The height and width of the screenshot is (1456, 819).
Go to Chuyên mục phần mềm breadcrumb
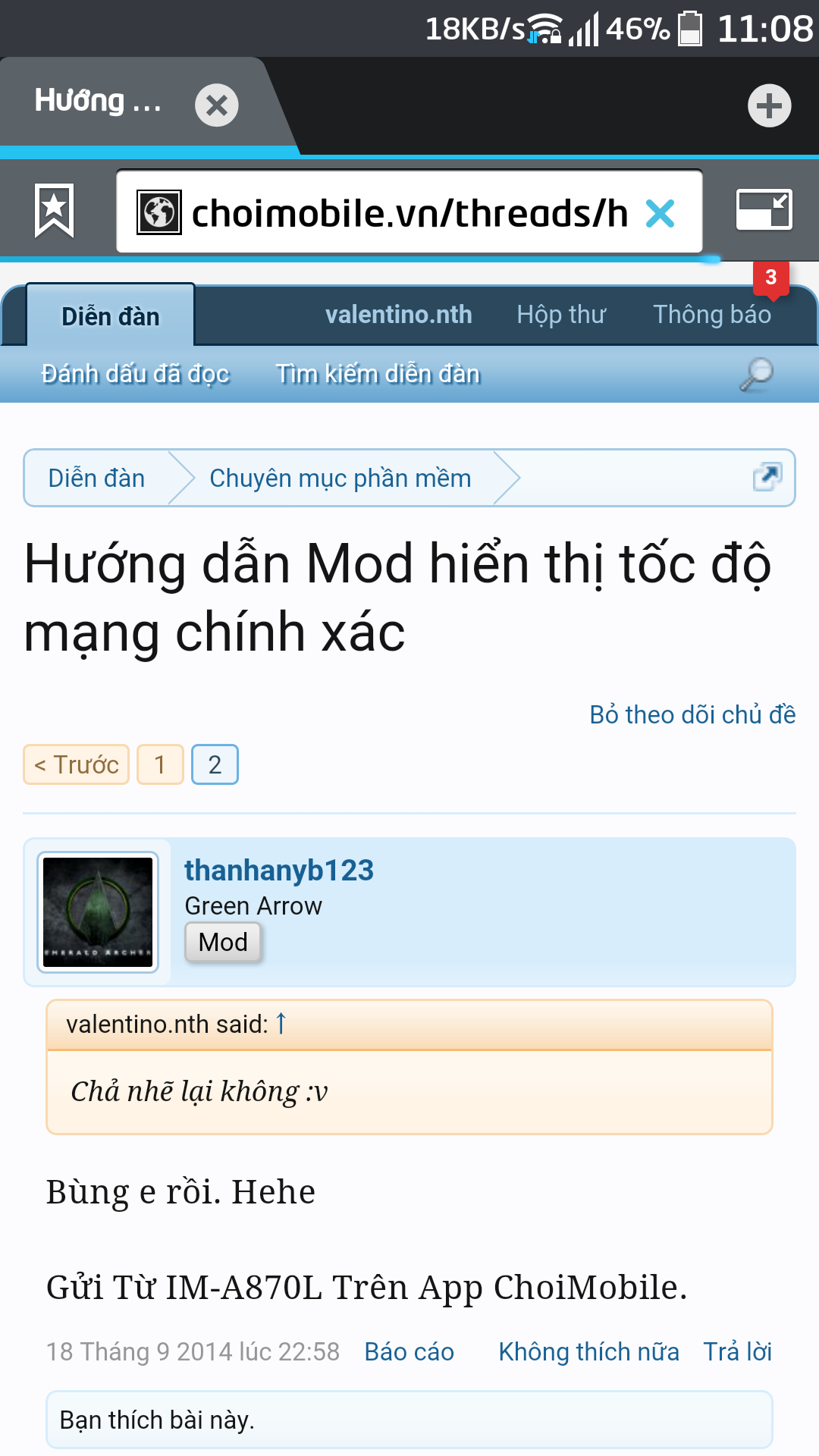(x=340, y=479)
